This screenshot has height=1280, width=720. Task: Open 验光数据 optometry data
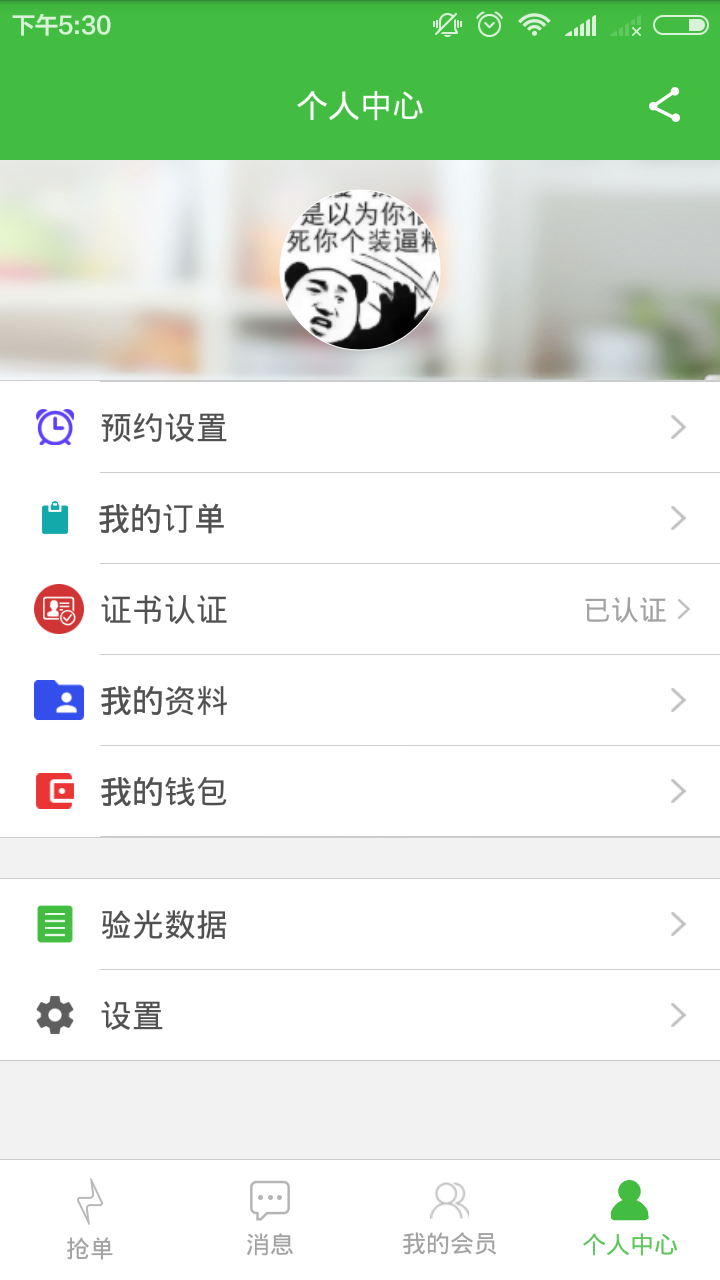point(360,925)
